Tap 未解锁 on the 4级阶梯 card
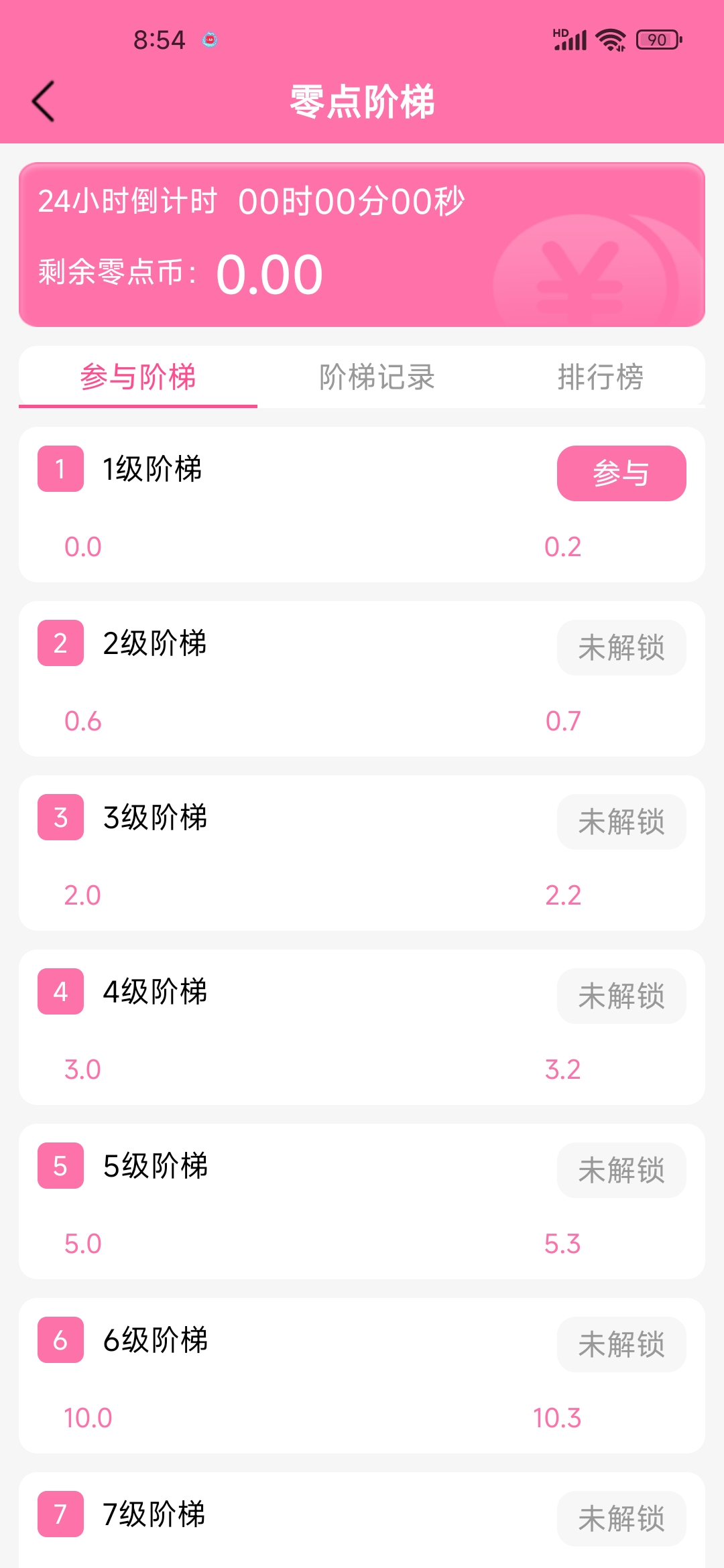Screen dimensions: 724x1568 point(621,996)
